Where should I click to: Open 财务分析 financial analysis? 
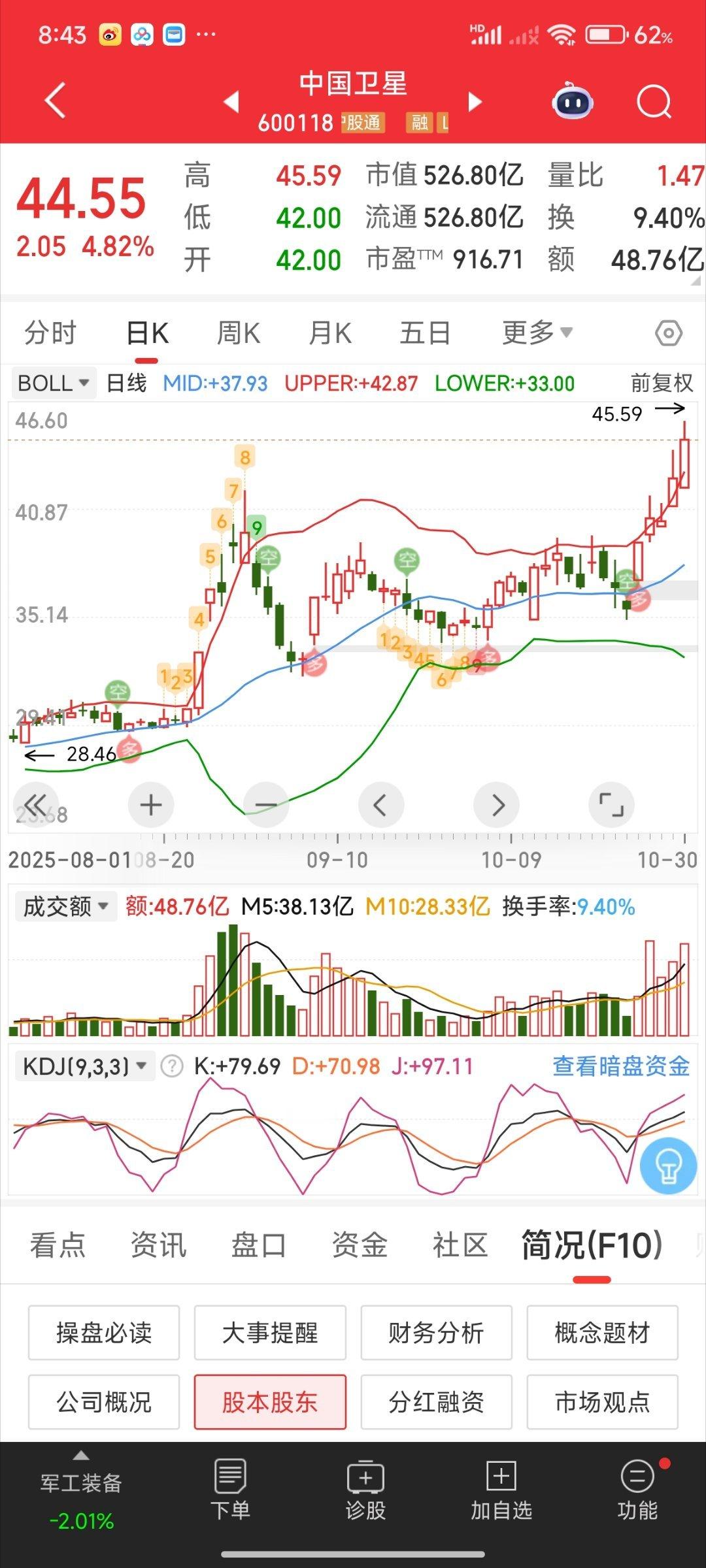[436, 1331]
